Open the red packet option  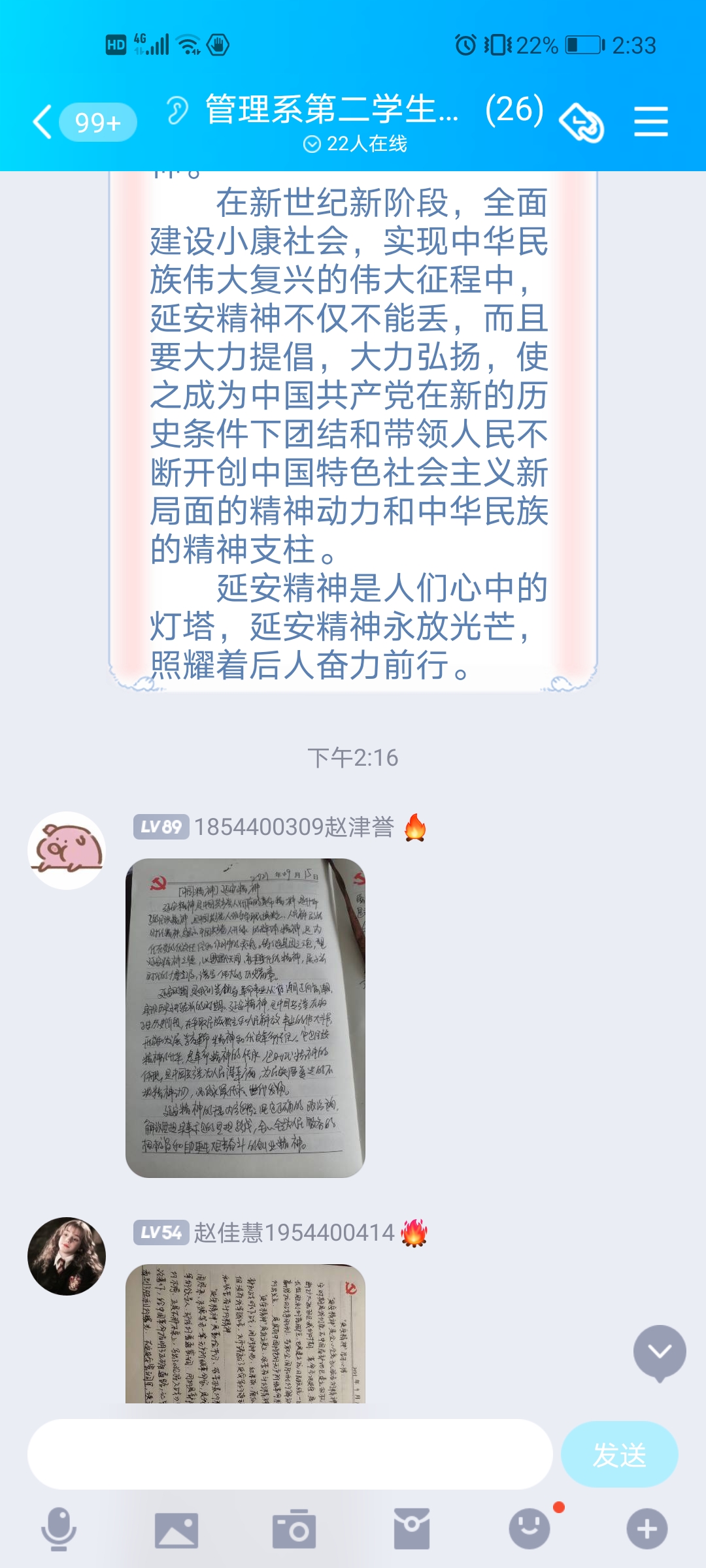click(411, 1529)
